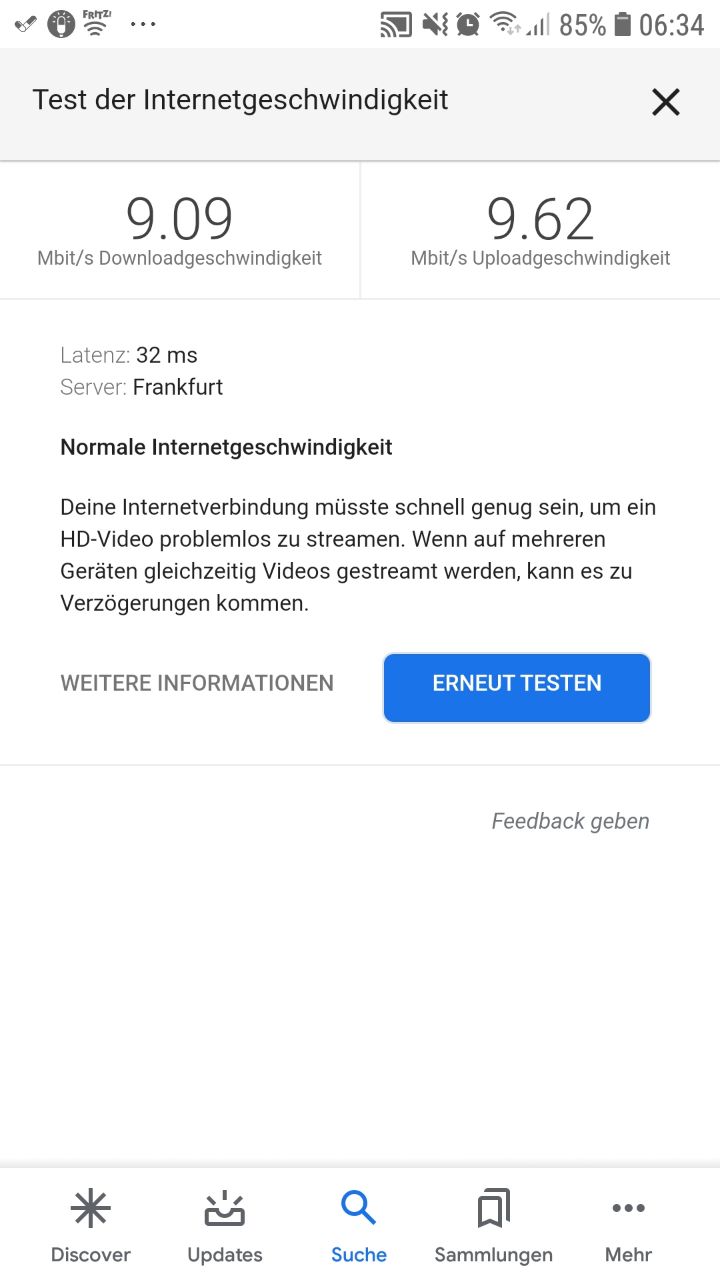Close the Internet speed test dialog

pyautogui.click(x=665, y=102)
